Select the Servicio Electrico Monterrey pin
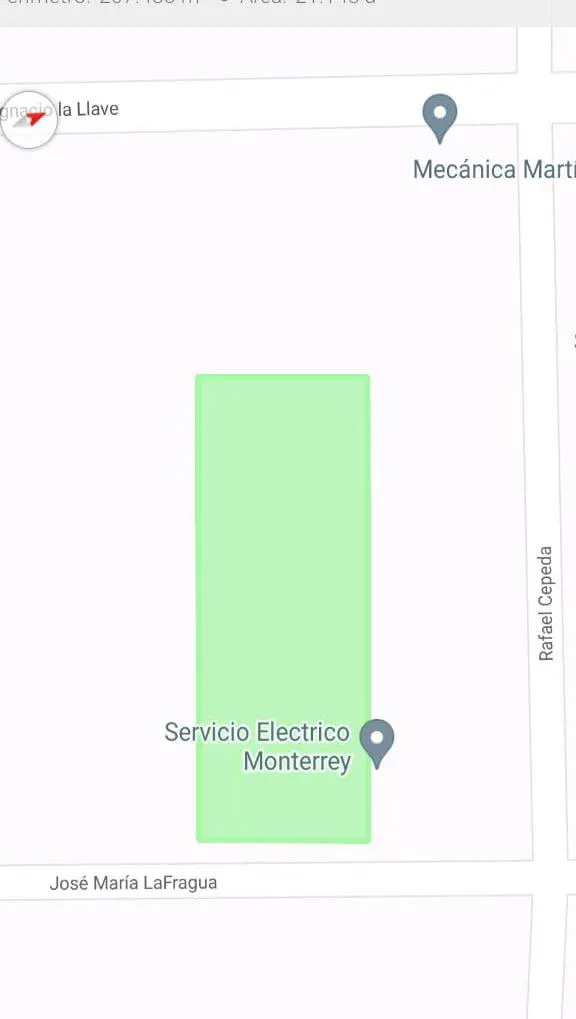576x1019 pixels. pyautogui.click(x=376, y=744)
